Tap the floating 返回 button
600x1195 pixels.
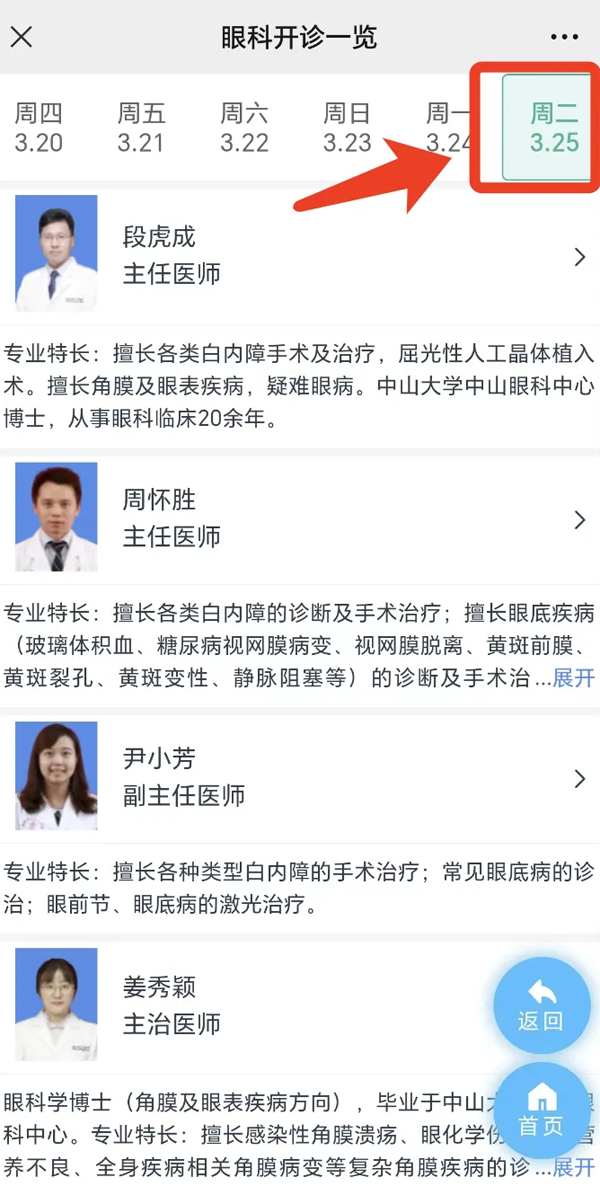[541, 1004]
